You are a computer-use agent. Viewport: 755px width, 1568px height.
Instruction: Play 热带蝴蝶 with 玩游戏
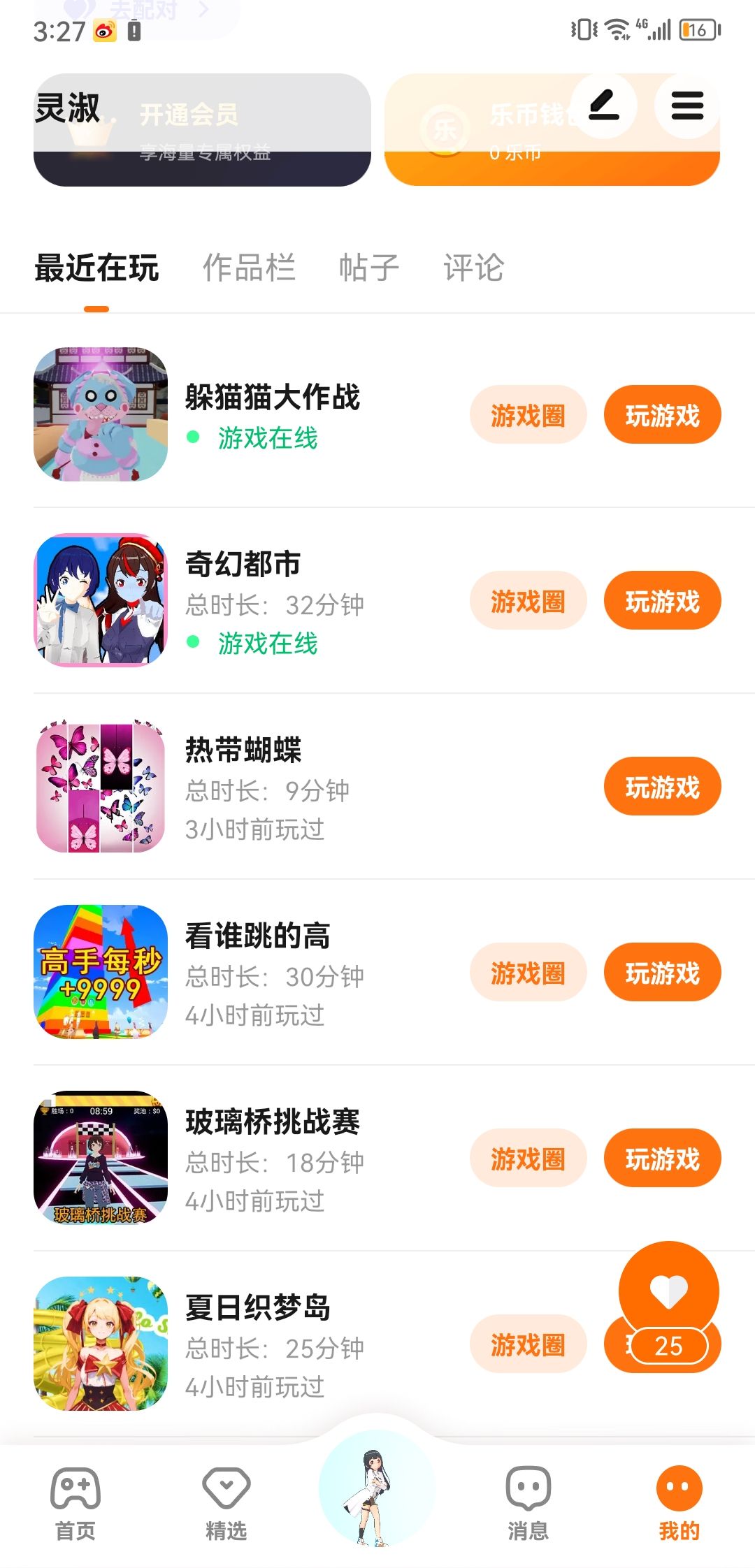tap(661, 787)
